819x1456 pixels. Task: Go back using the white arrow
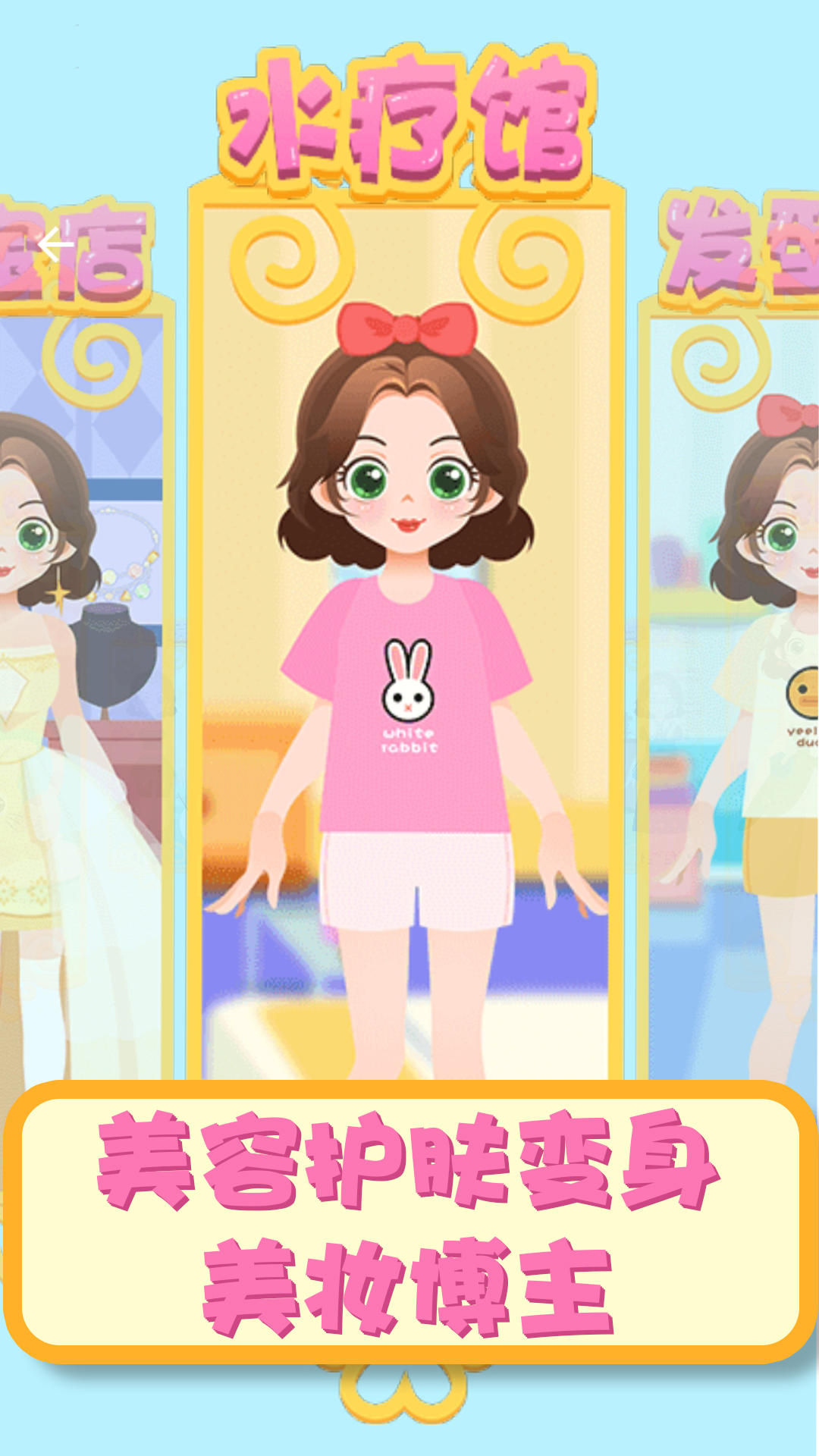[x=55, y=245]
